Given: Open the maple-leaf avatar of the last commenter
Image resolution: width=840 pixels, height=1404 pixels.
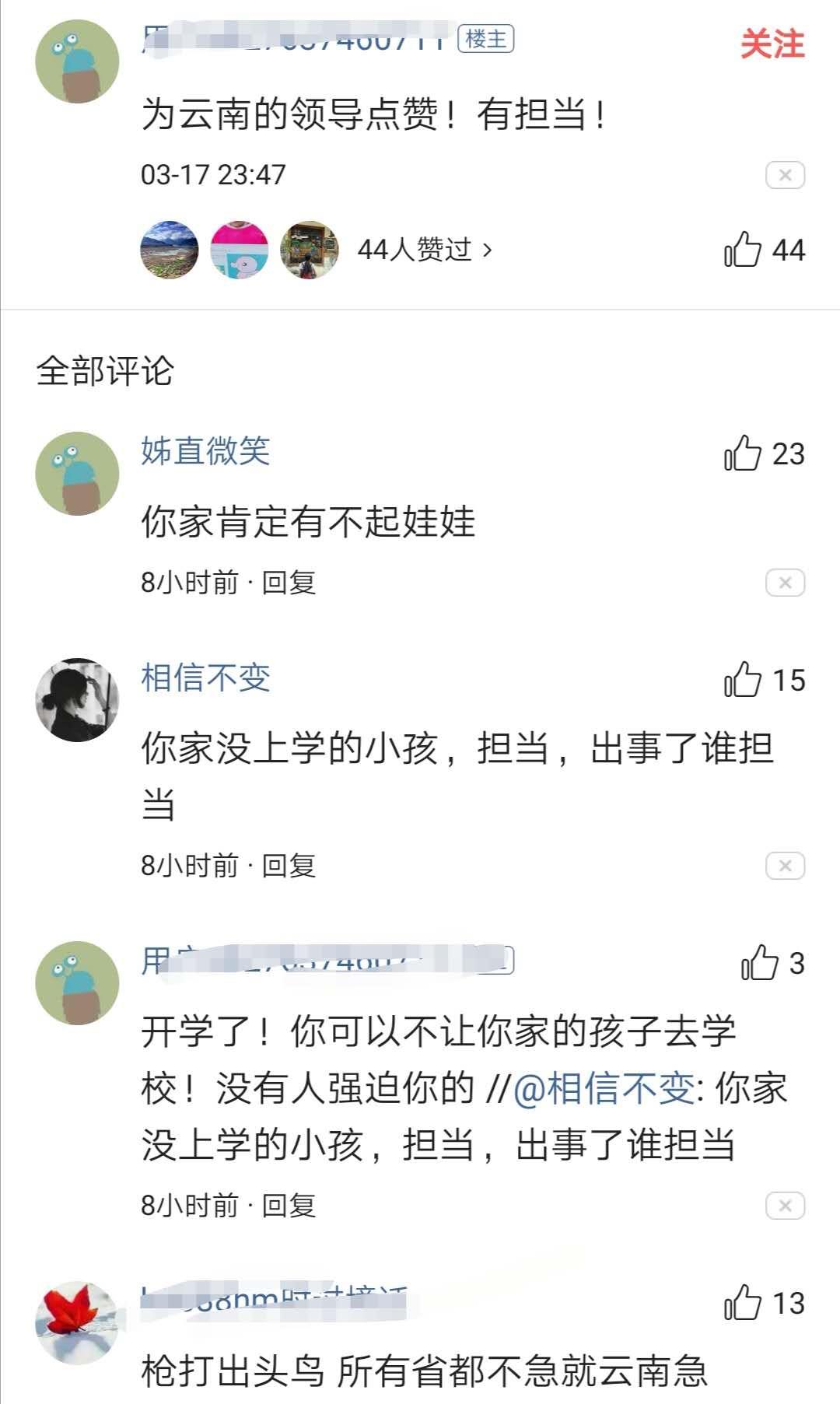Looking at the screenshot, I should coord(75,1315).
